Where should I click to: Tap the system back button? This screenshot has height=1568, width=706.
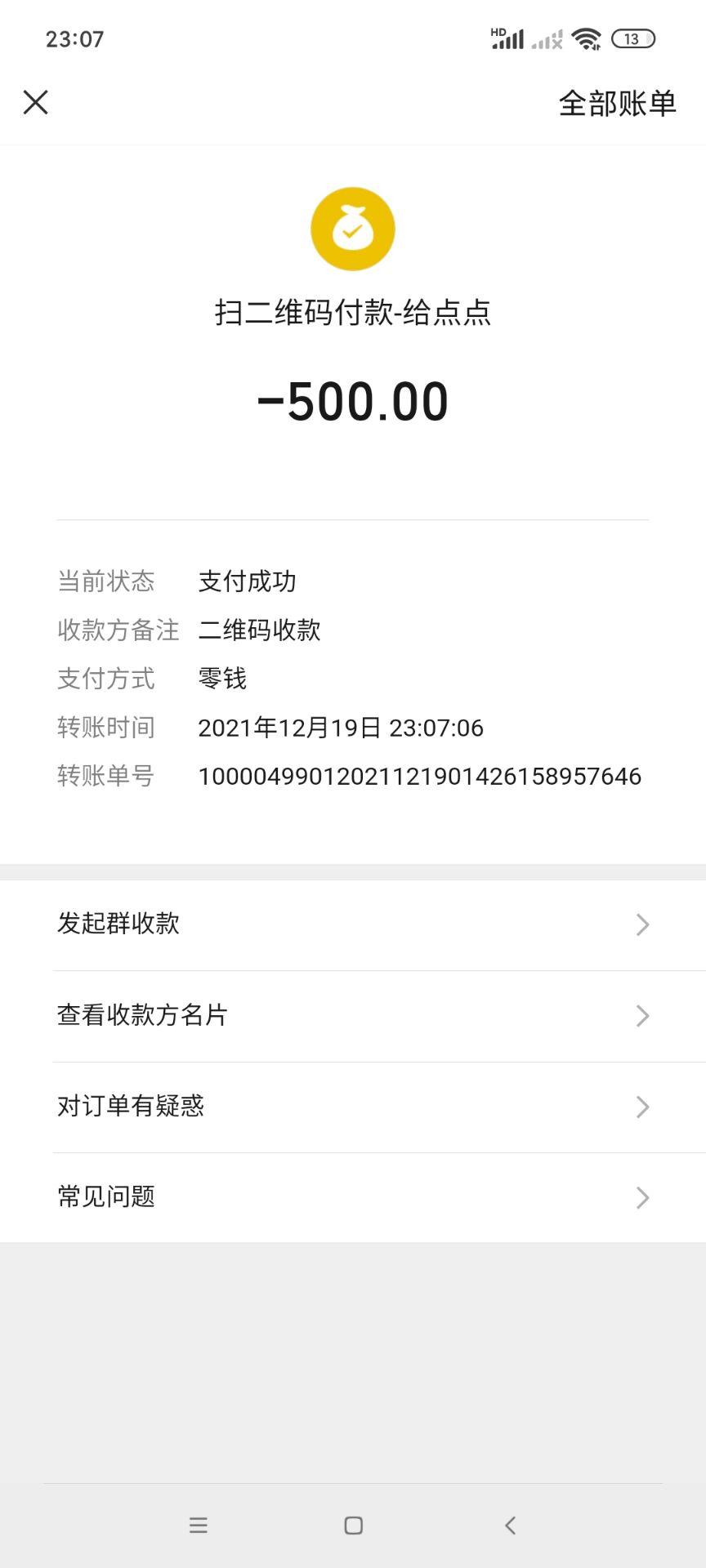tap(510, 1526)
